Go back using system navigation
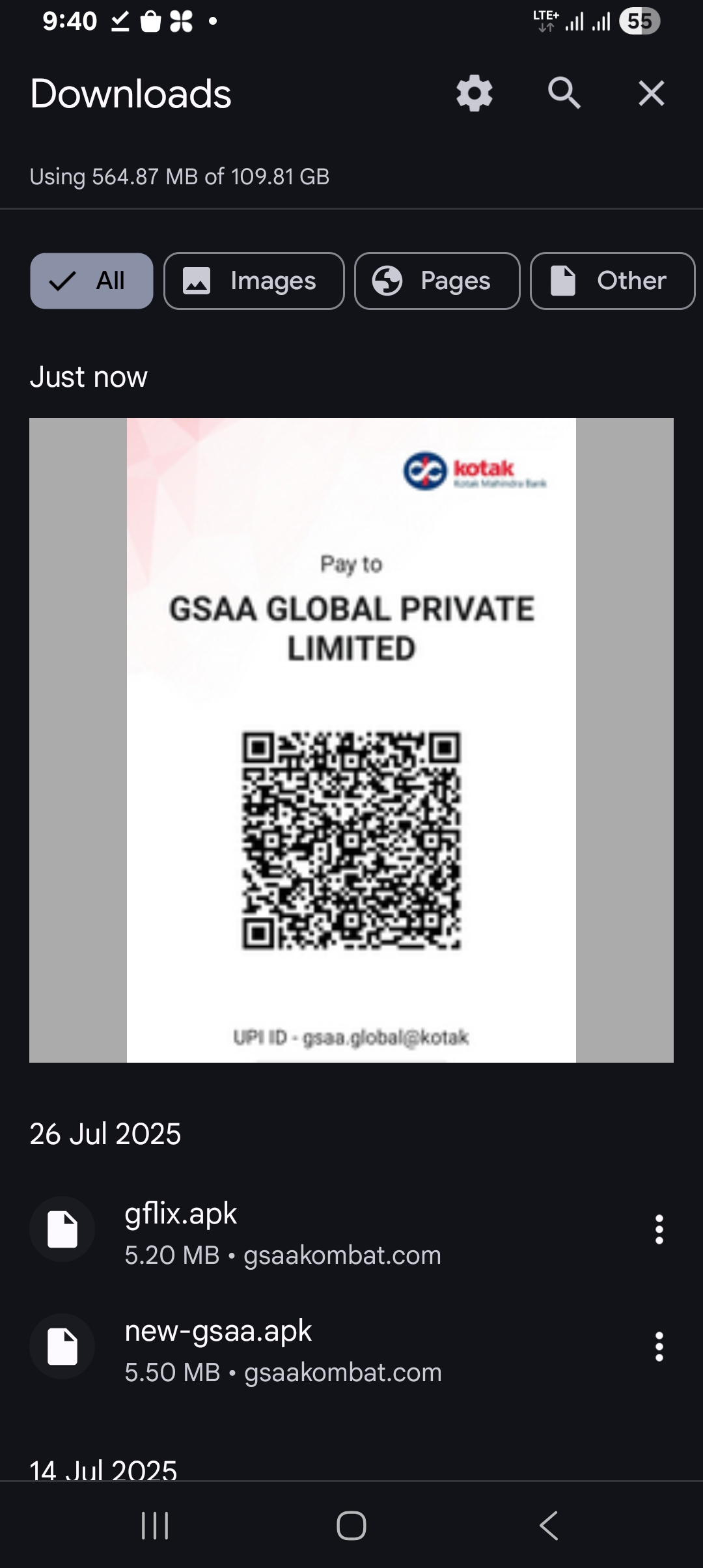703x1568 pixels. [x=549, y=1525]
